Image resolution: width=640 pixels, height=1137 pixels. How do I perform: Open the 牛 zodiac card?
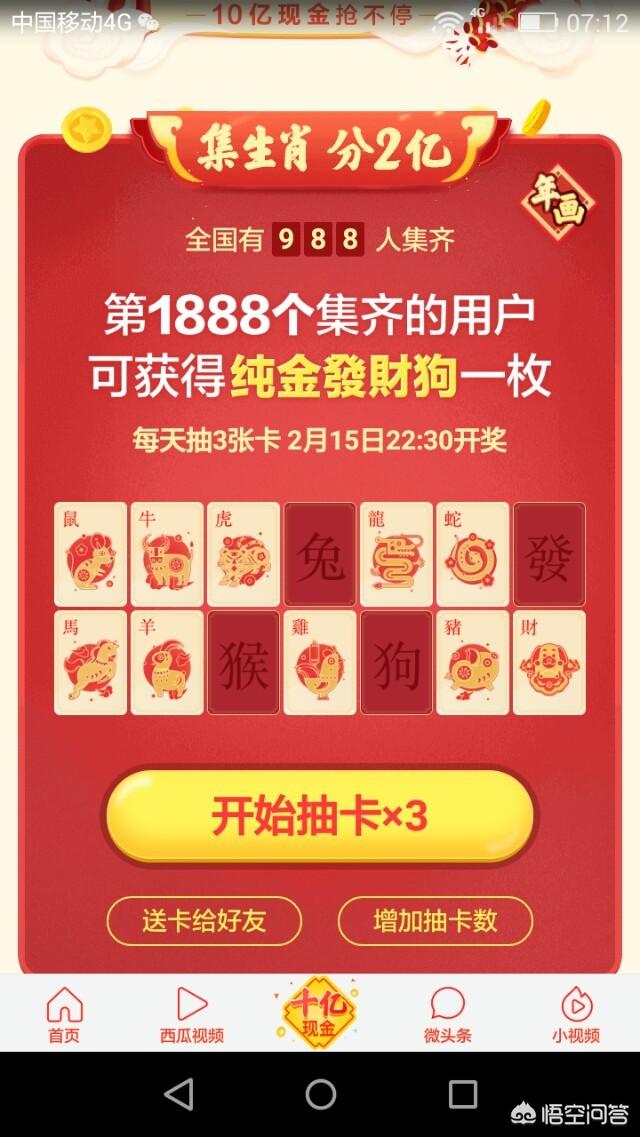click(x=166, y=554)
